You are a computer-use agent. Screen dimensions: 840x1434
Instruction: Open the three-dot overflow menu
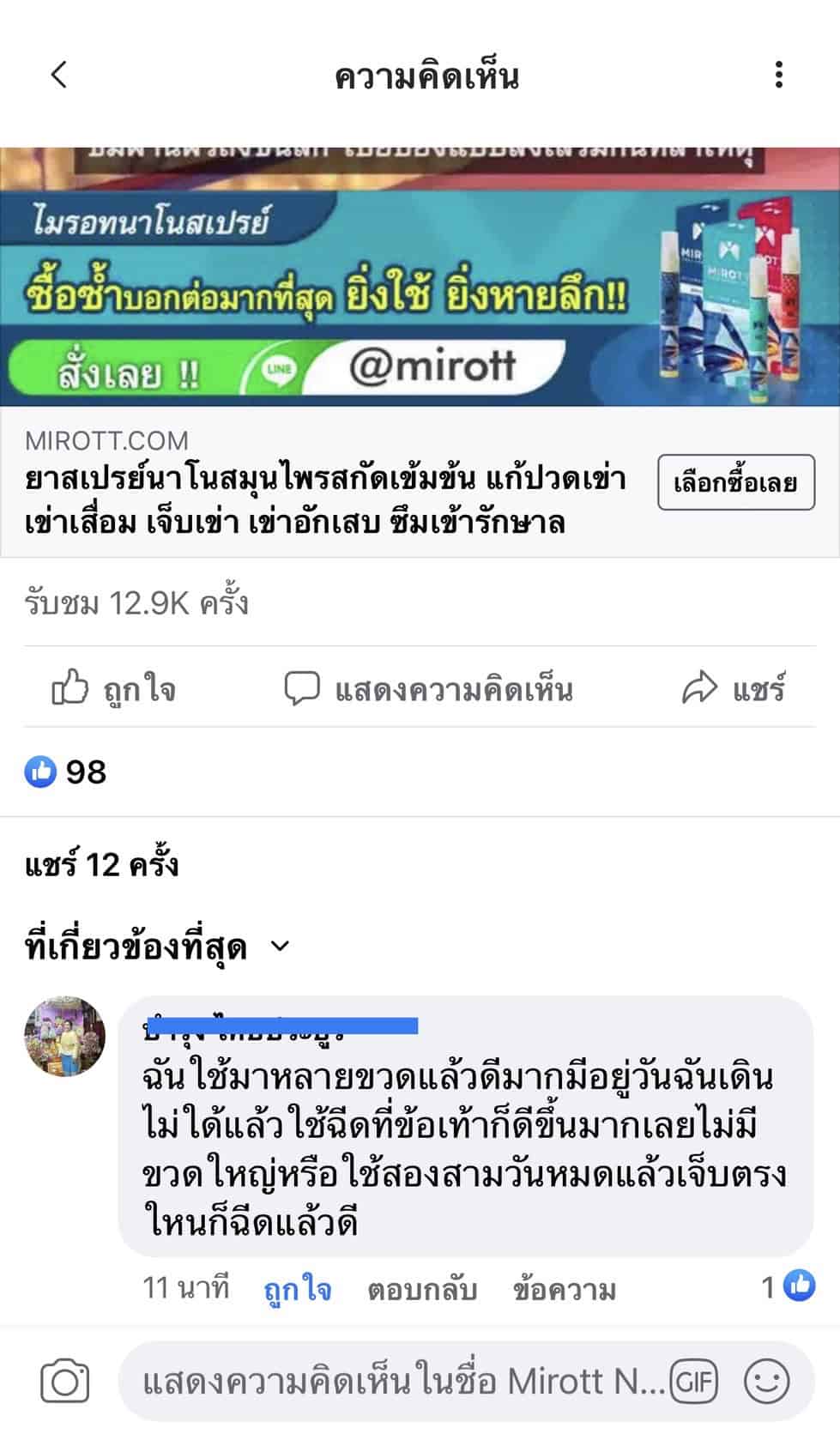click(778, 76)
